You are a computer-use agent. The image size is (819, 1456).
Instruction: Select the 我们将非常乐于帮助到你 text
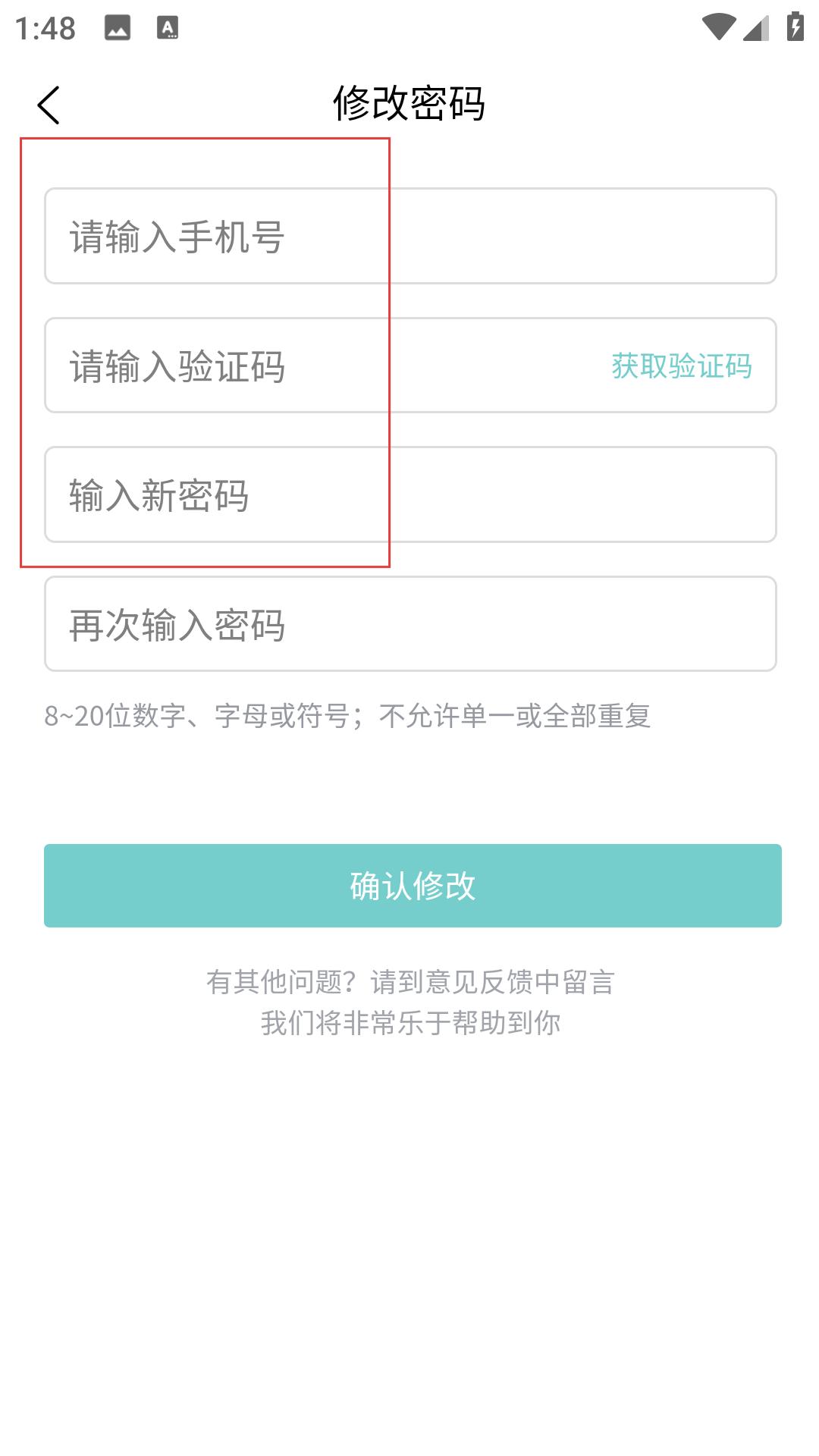[x=409, y=1022]
